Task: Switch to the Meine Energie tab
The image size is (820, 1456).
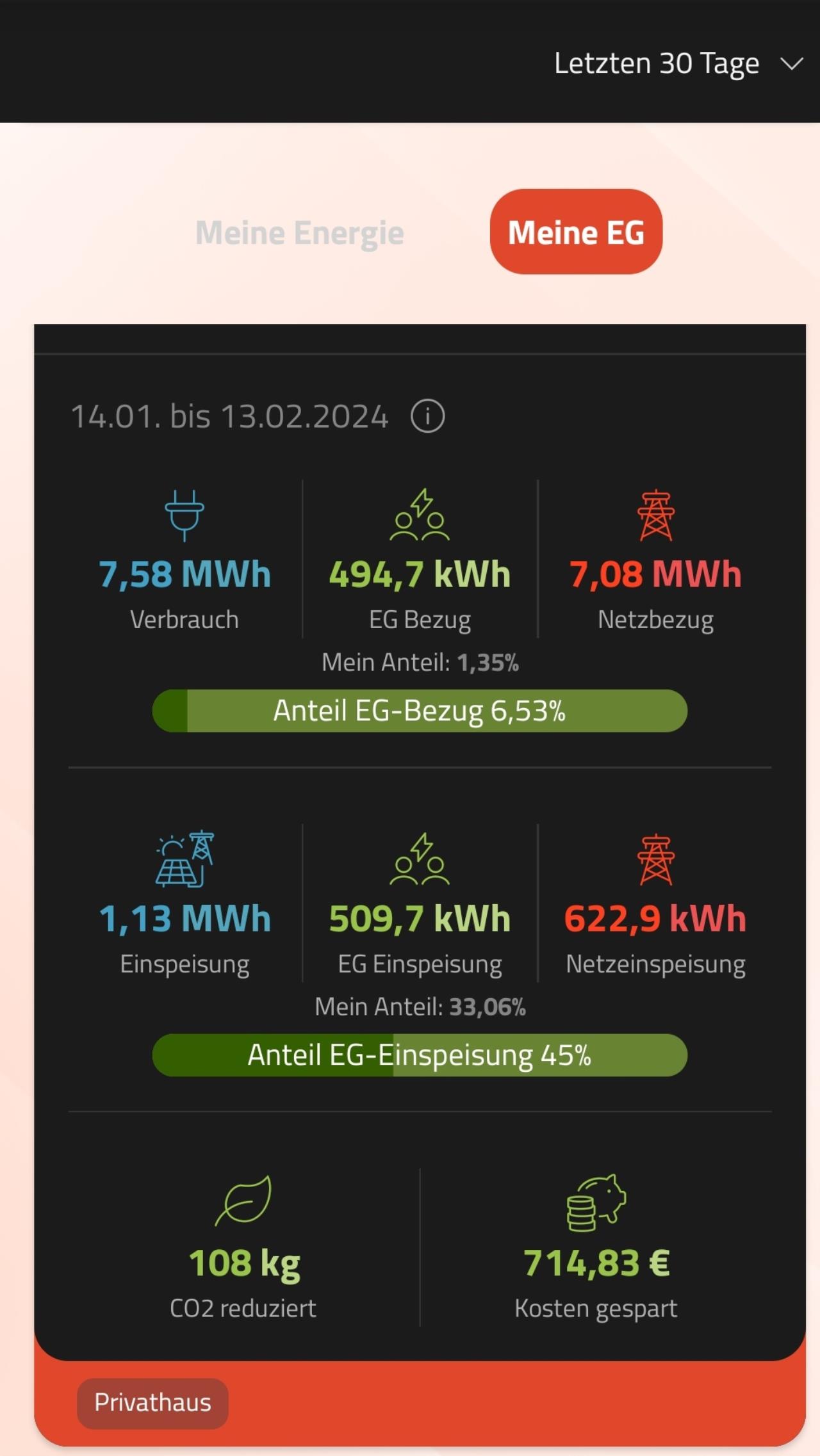Action: coord(300,232)
